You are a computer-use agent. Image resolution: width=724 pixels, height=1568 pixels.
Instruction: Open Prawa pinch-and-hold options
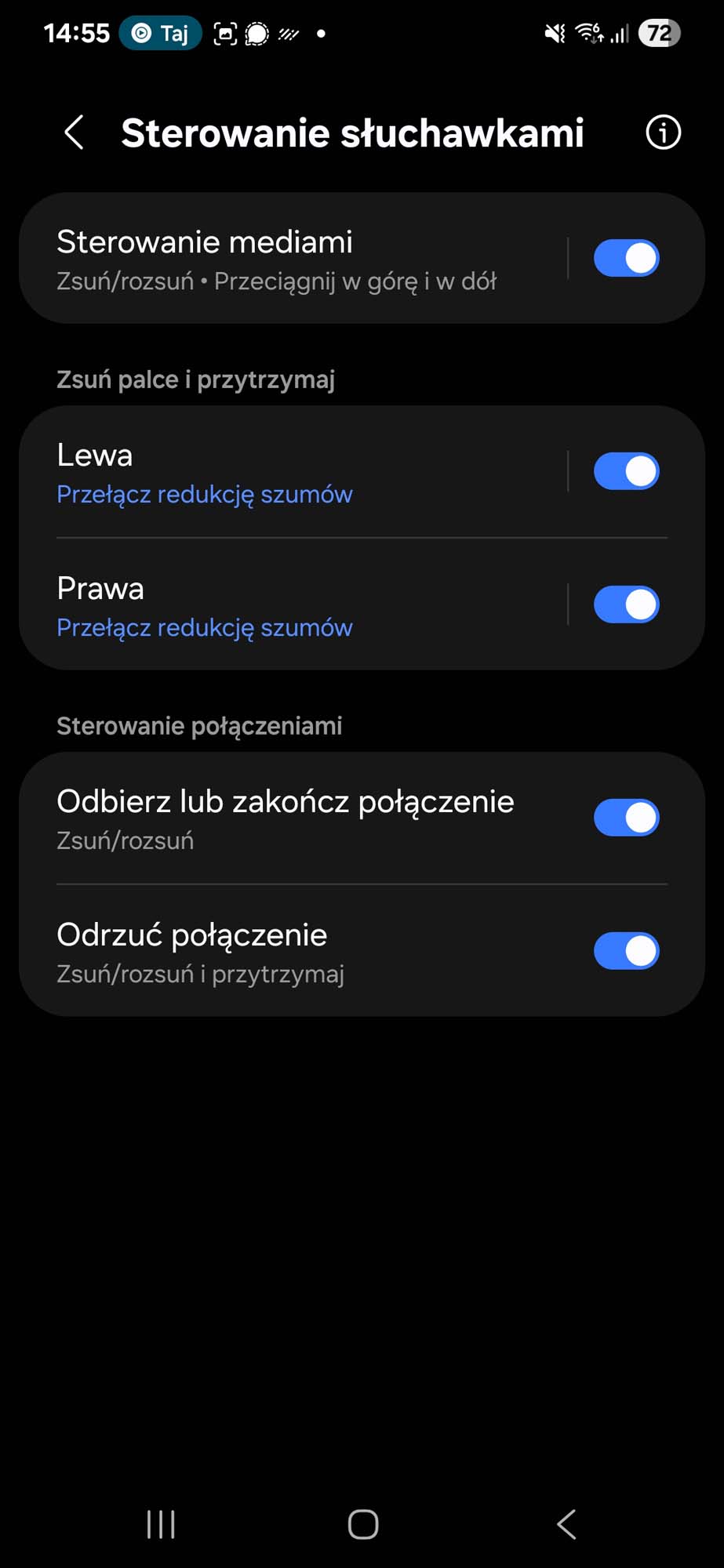(x=290, y=605)
